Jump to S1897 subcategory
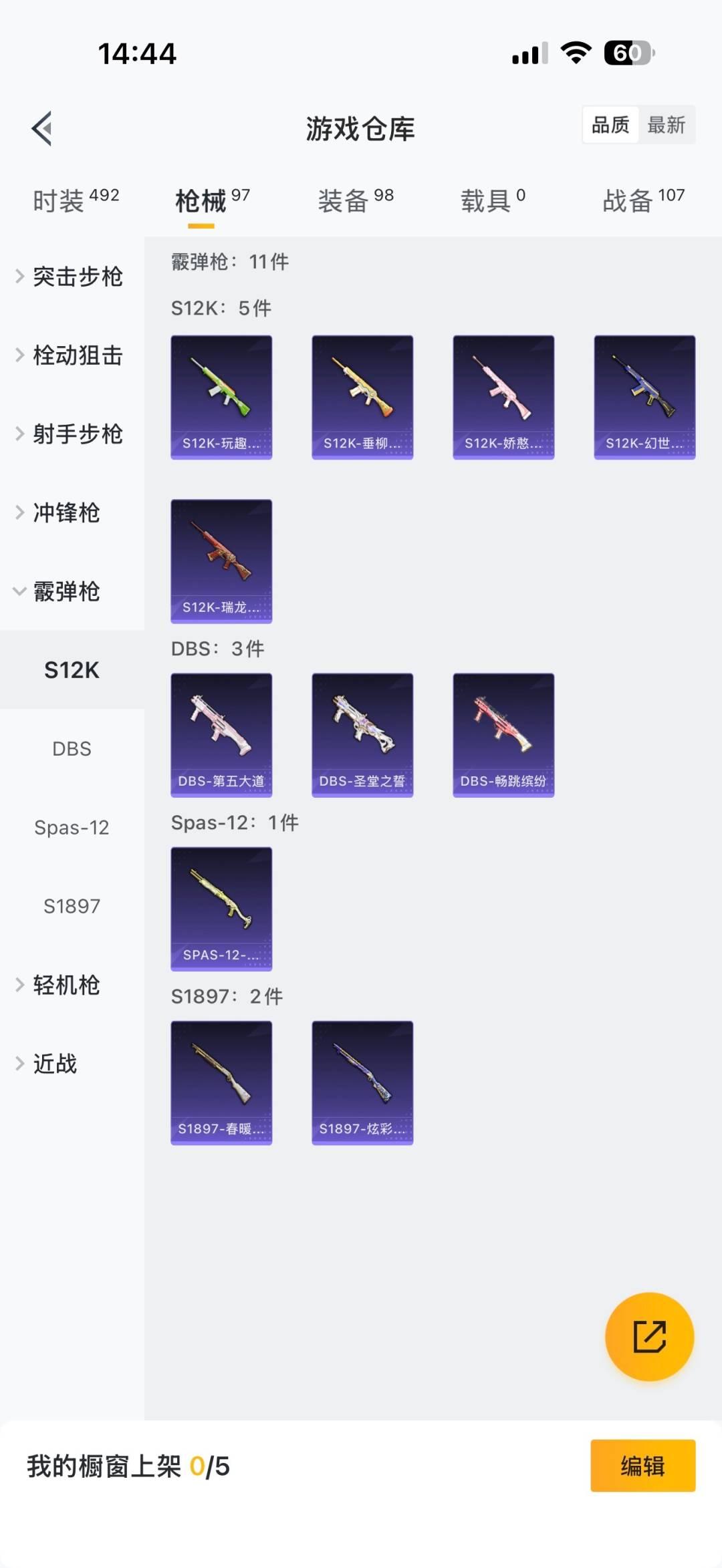The height and width of the screenshot is (1568, 722). point(72,907)
